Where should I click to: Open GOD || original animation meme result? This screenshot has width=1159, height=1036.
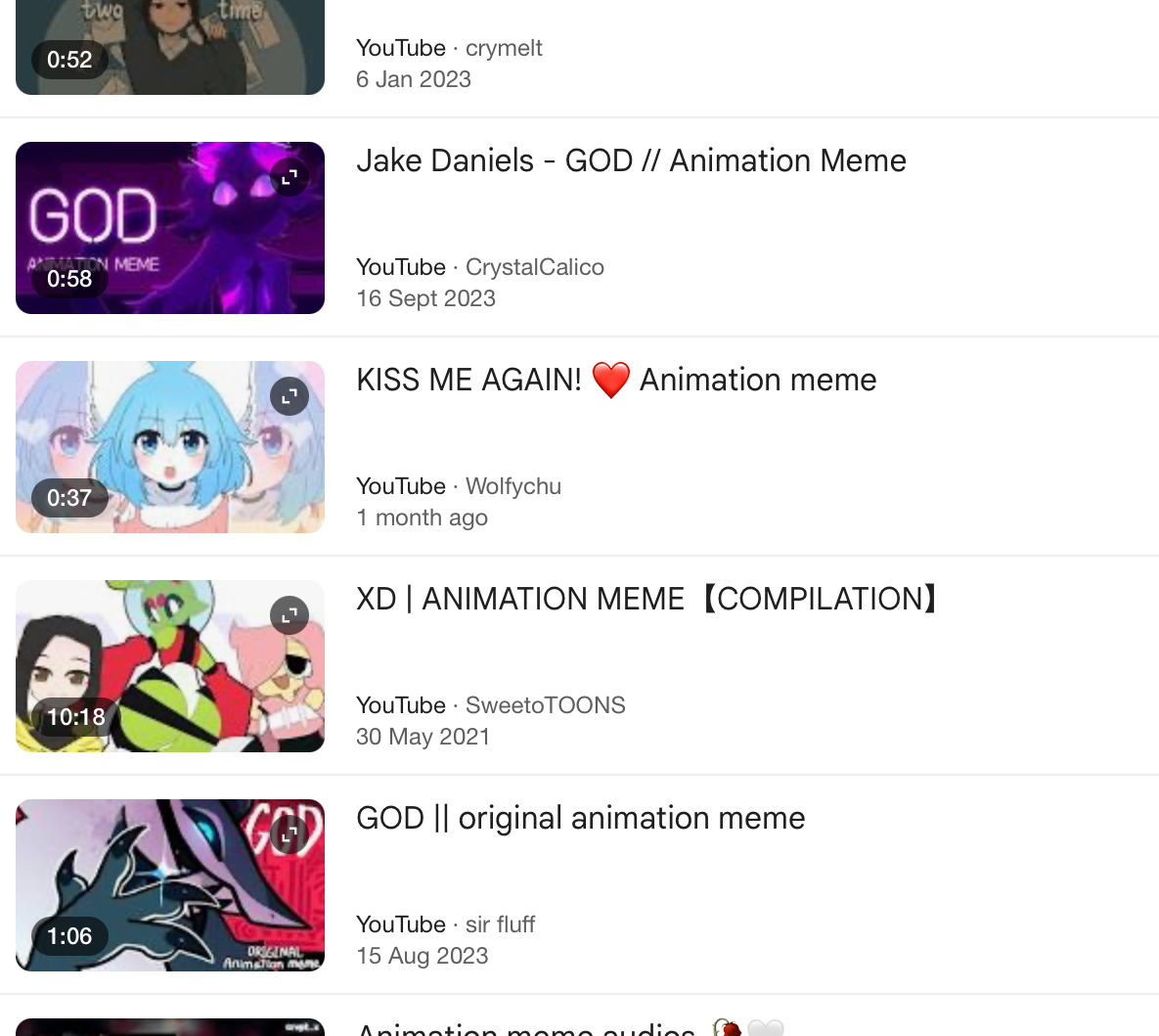[x=580, y=818]
